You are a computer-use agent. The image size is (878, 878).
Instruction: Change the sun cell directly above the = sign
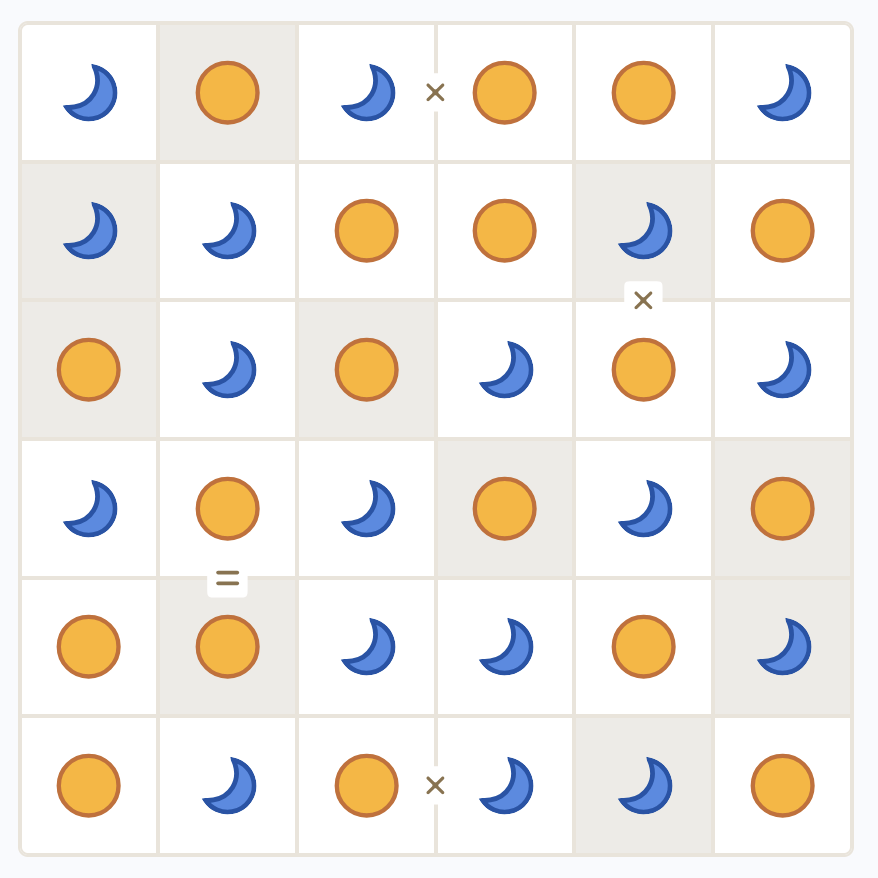(228, 508)
